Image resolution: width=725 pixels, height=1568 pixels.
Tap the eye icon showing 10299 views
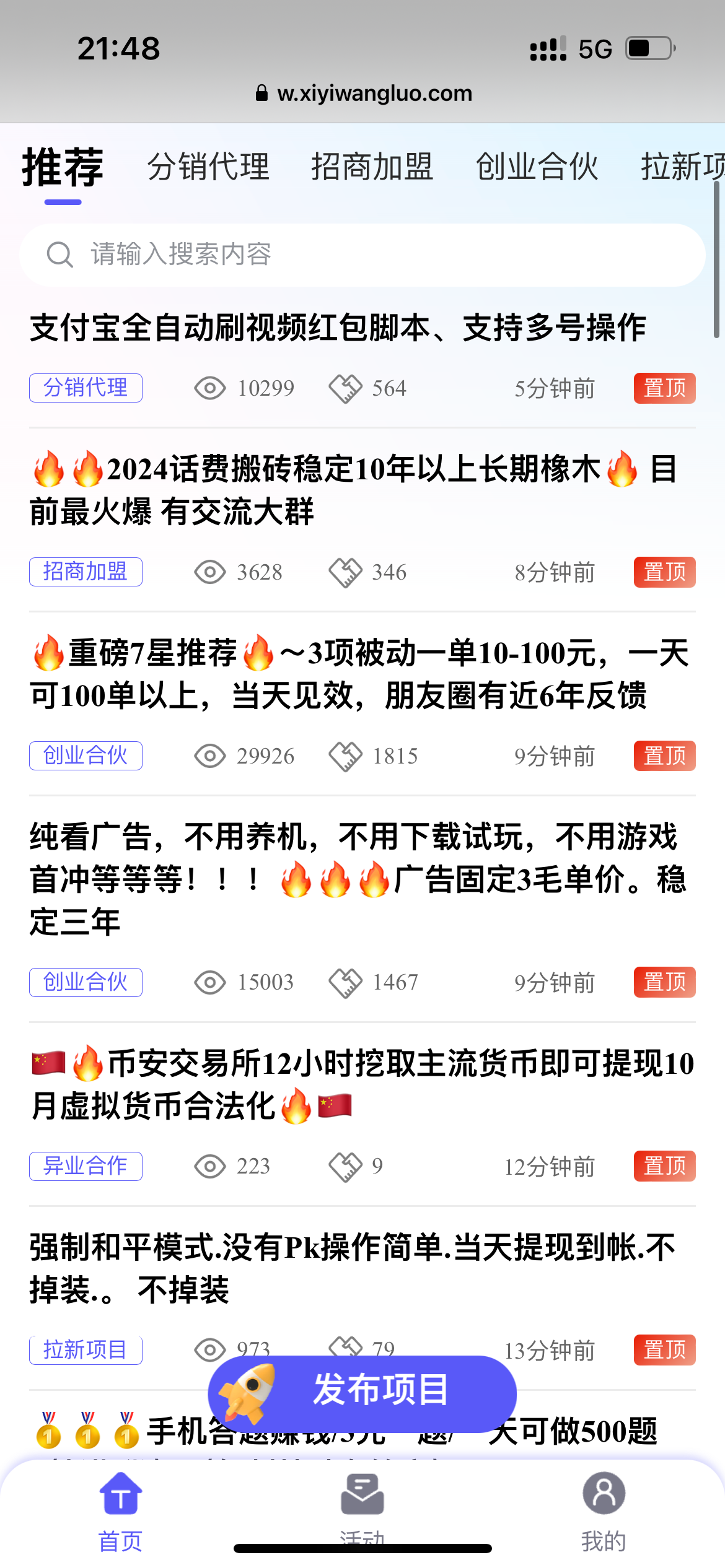[x=211, y=388]
